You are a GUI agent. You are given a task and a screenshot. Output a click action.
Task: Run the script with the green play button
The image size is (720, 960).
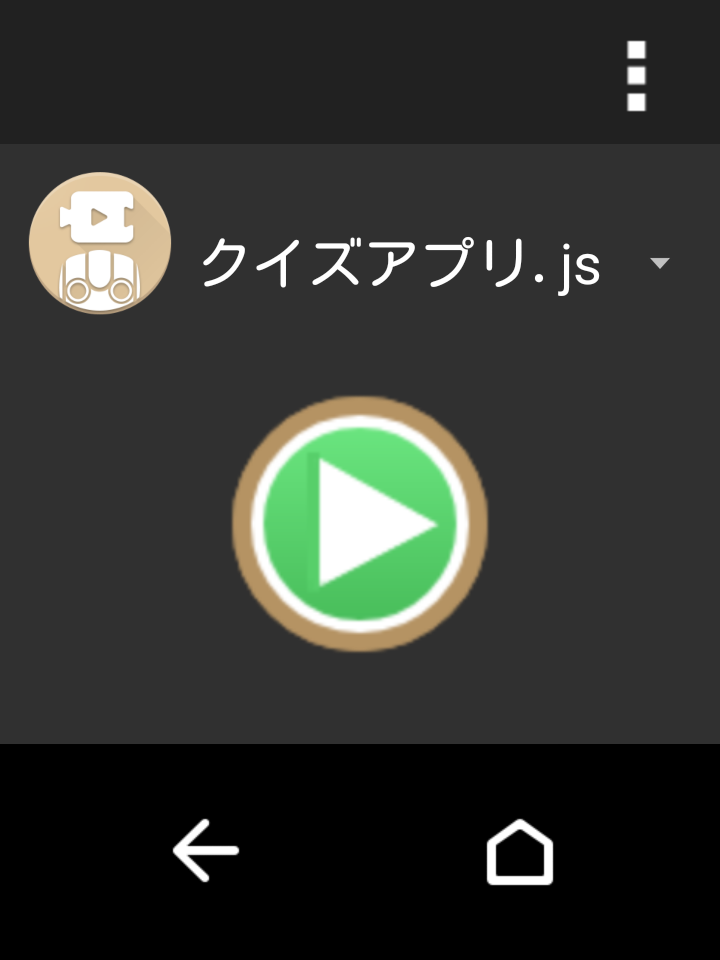click(360, 523)
